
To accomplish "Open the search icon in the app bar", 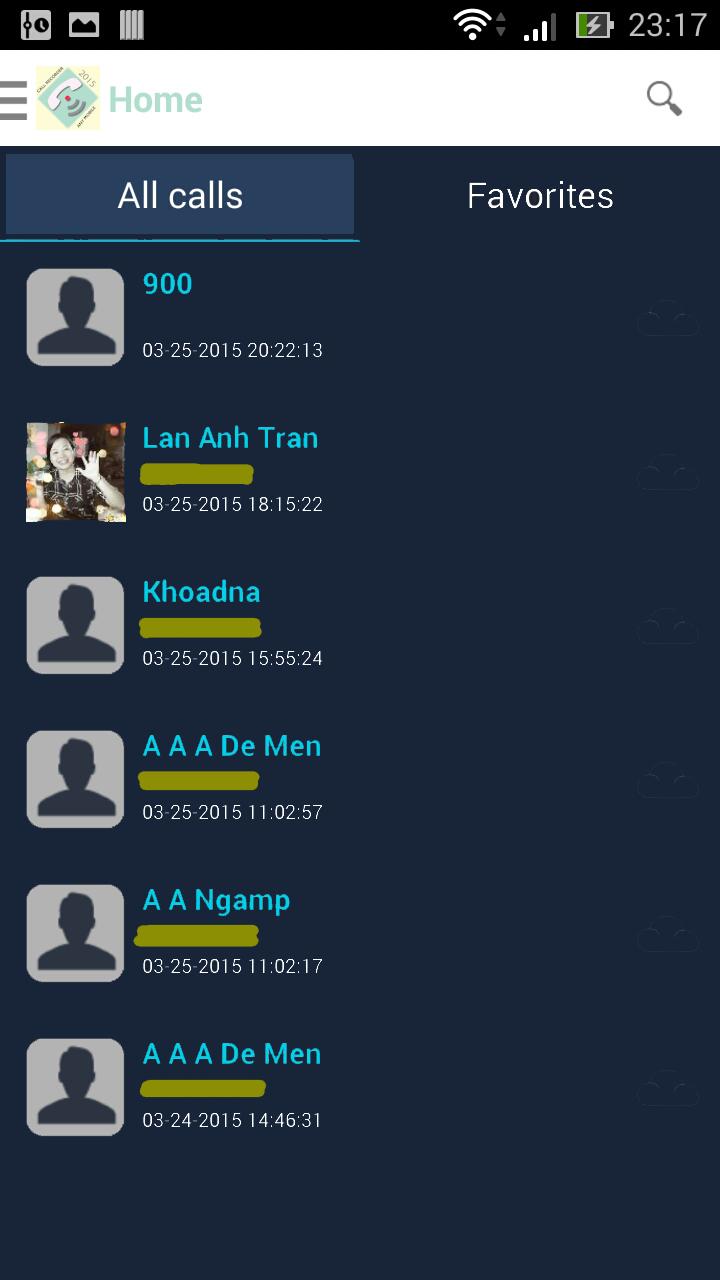I will pyautogui.click(x=664, y=99).
